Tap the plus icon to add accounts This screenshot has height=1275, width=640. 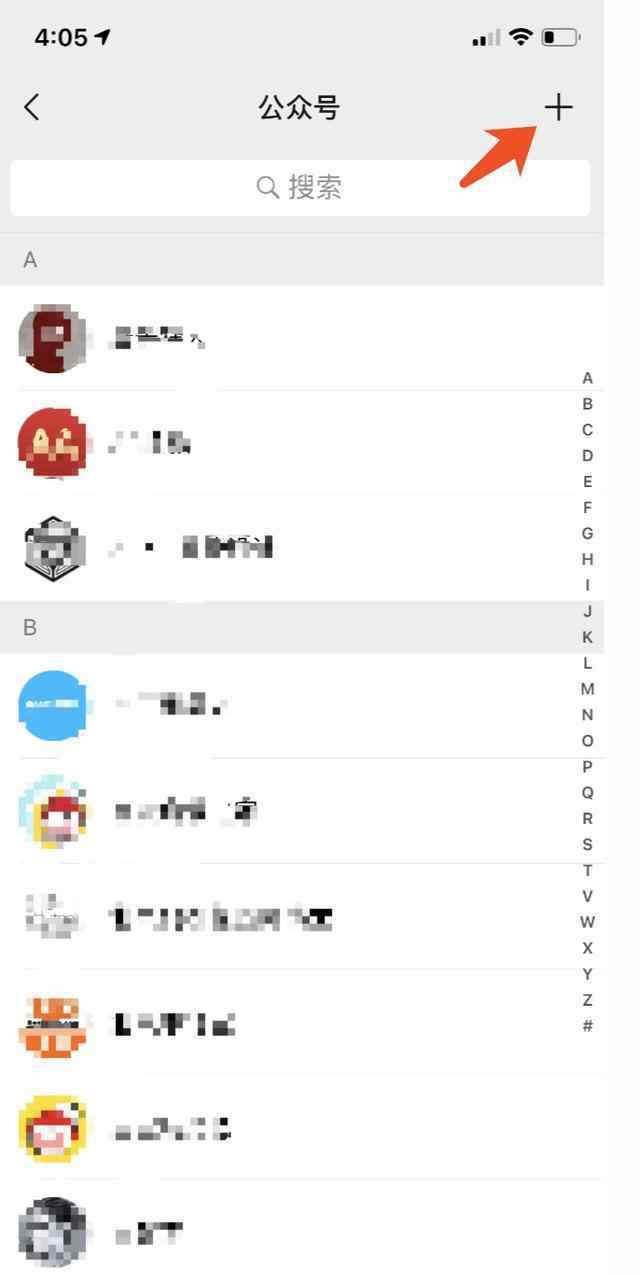558,107
